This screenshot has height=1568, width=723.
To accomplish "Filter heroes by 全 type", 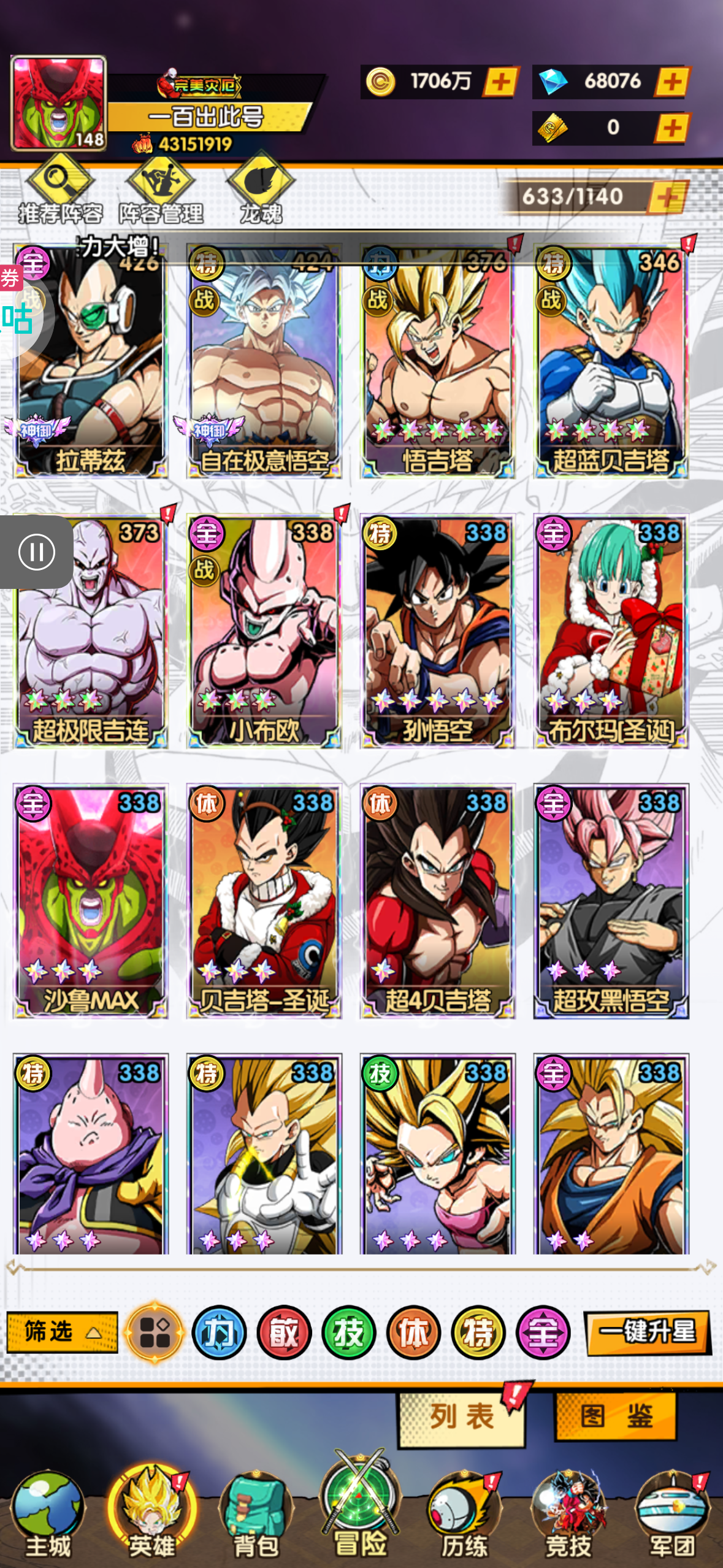I will coord(543,1332).
